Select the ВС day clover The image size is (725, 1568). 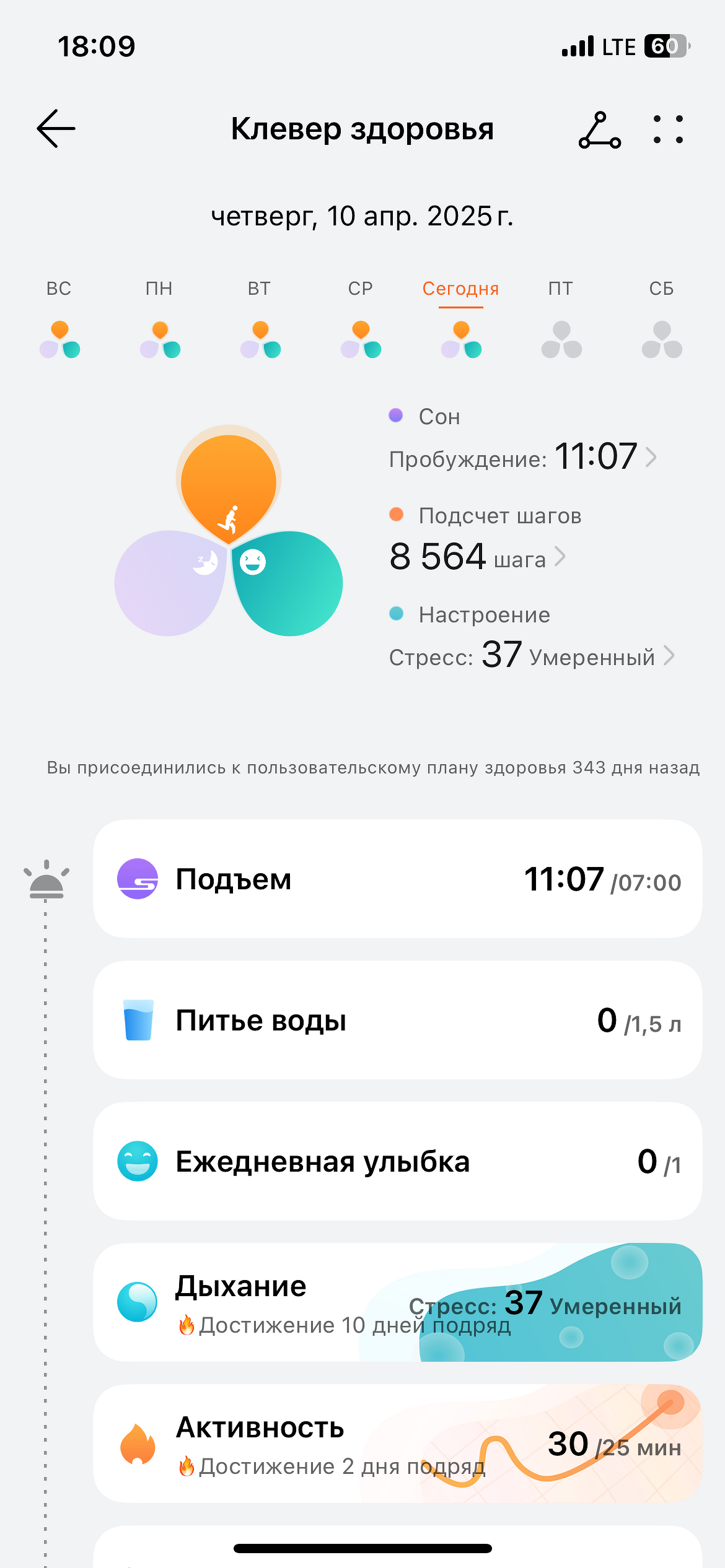(x=59, y=339)
